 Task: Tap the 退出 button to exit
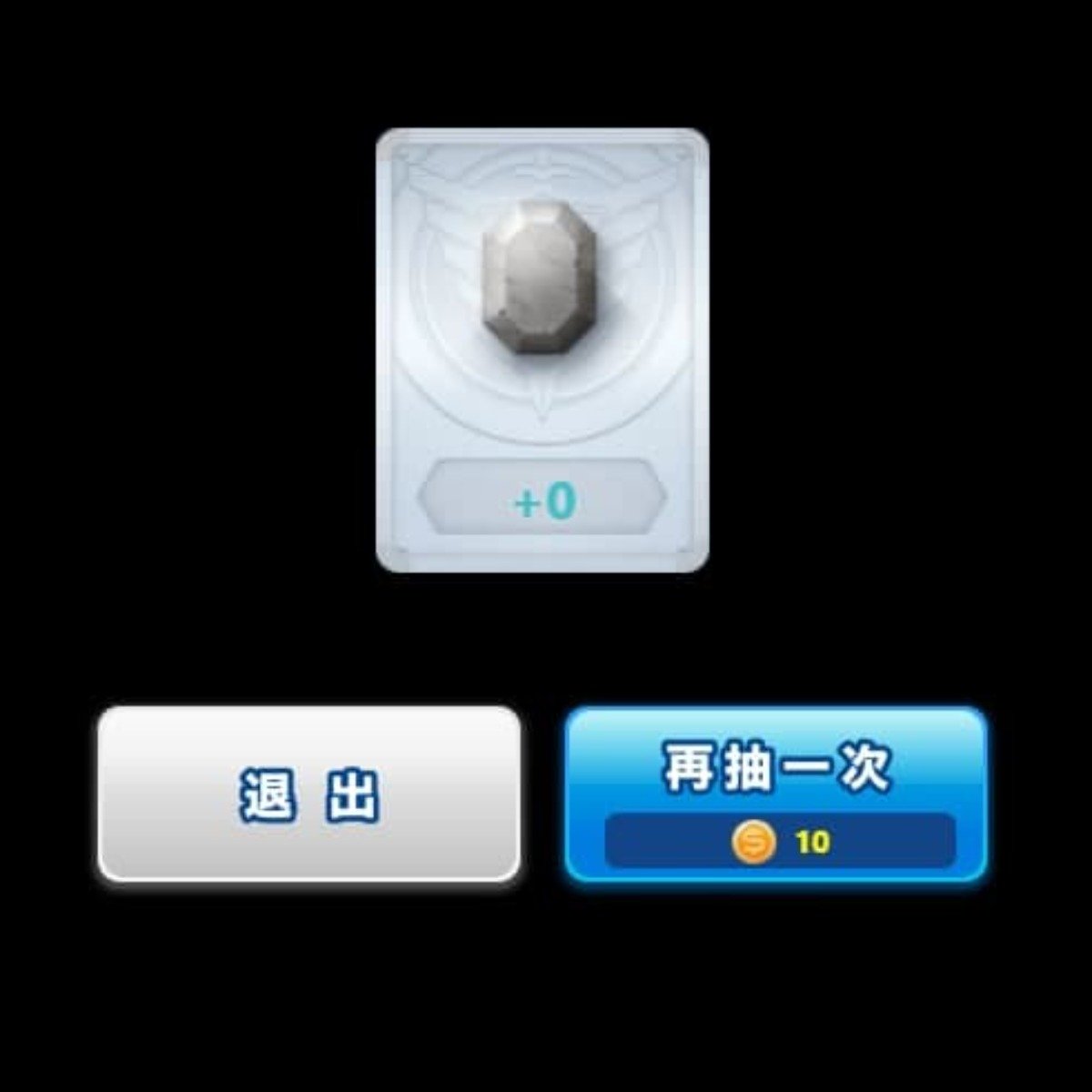point(309,794)
